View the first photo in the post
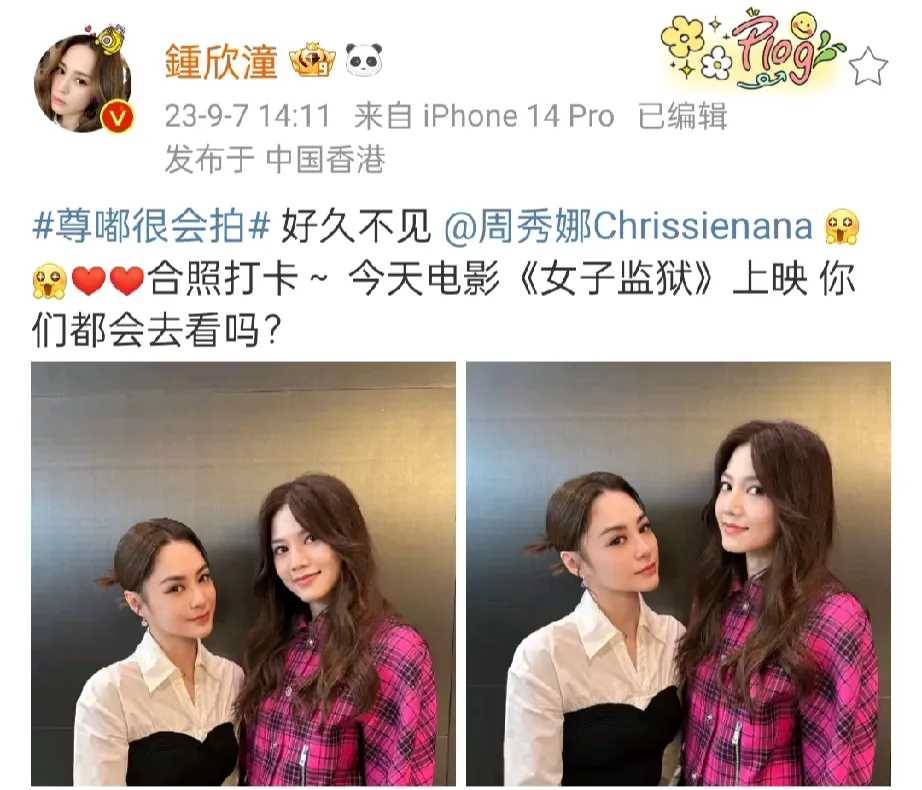This screenshot has width=922, height=790. tap(244, 573)
